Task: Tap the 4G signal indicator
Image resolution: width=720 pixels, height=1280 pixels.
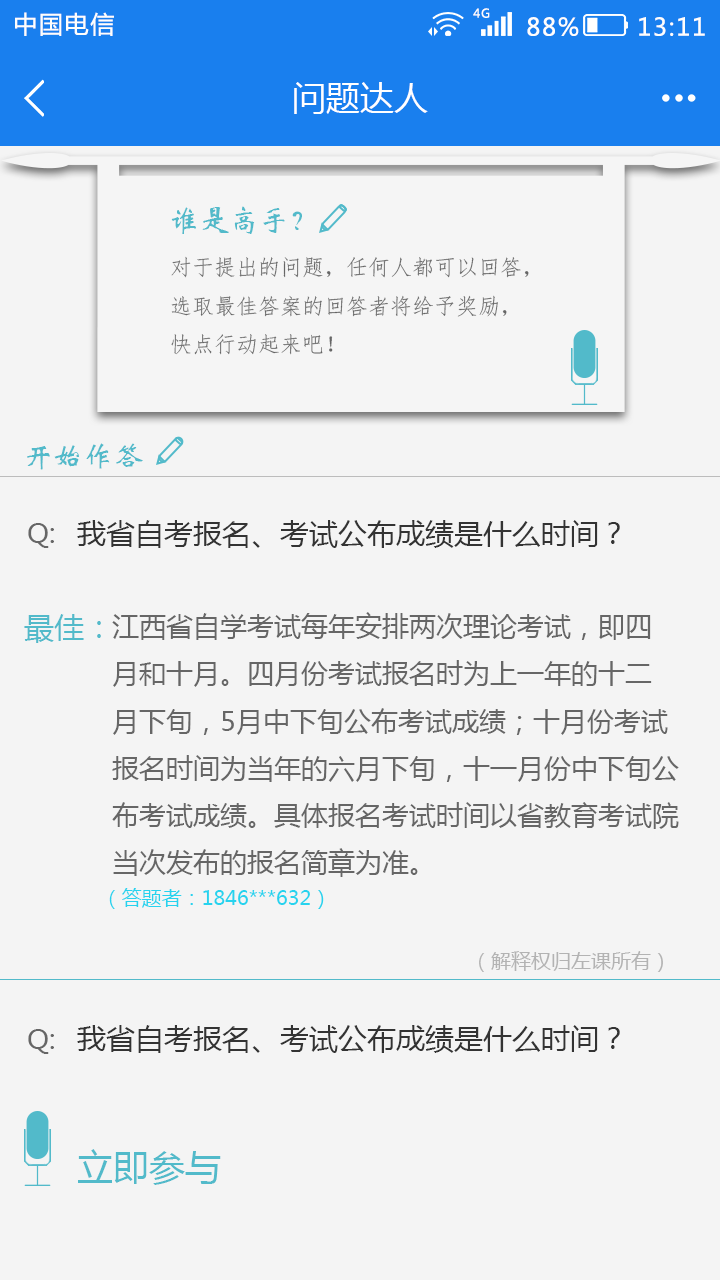Action: coord(496,22)
